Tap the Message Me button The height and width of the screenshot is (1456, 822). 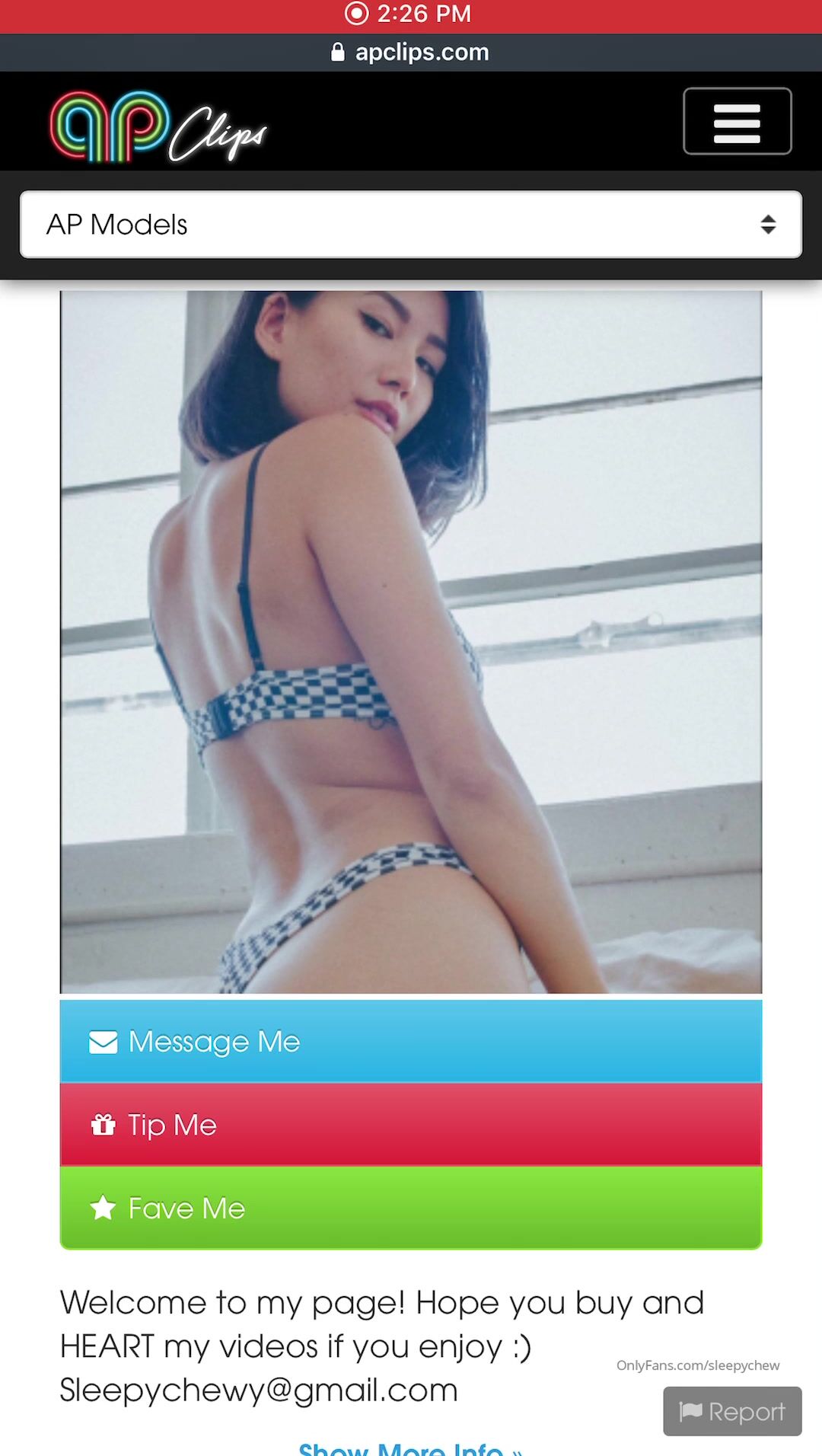(x=411, y=1041)
